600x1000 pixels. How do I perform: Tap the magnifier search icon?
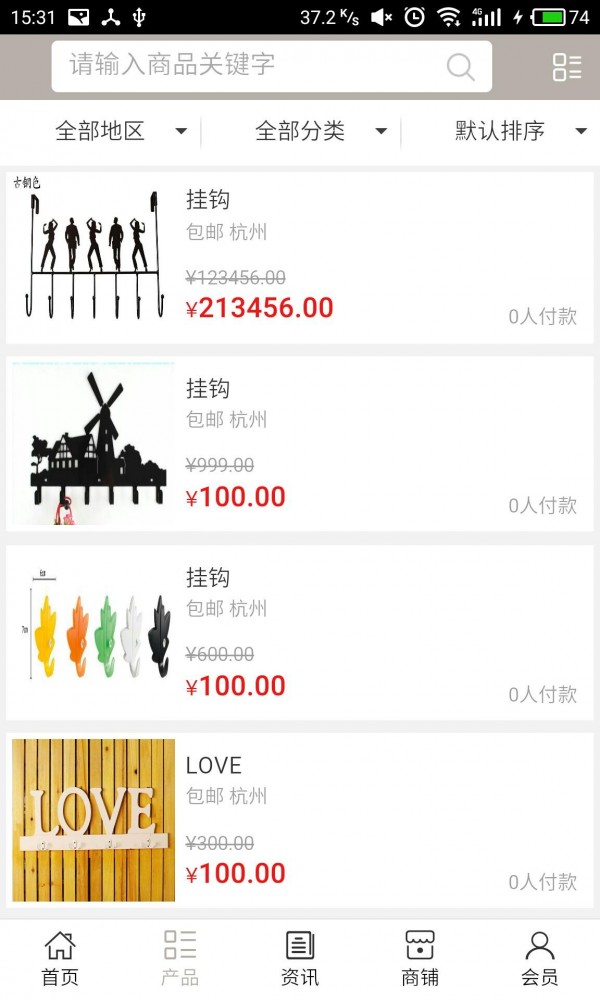460,67
